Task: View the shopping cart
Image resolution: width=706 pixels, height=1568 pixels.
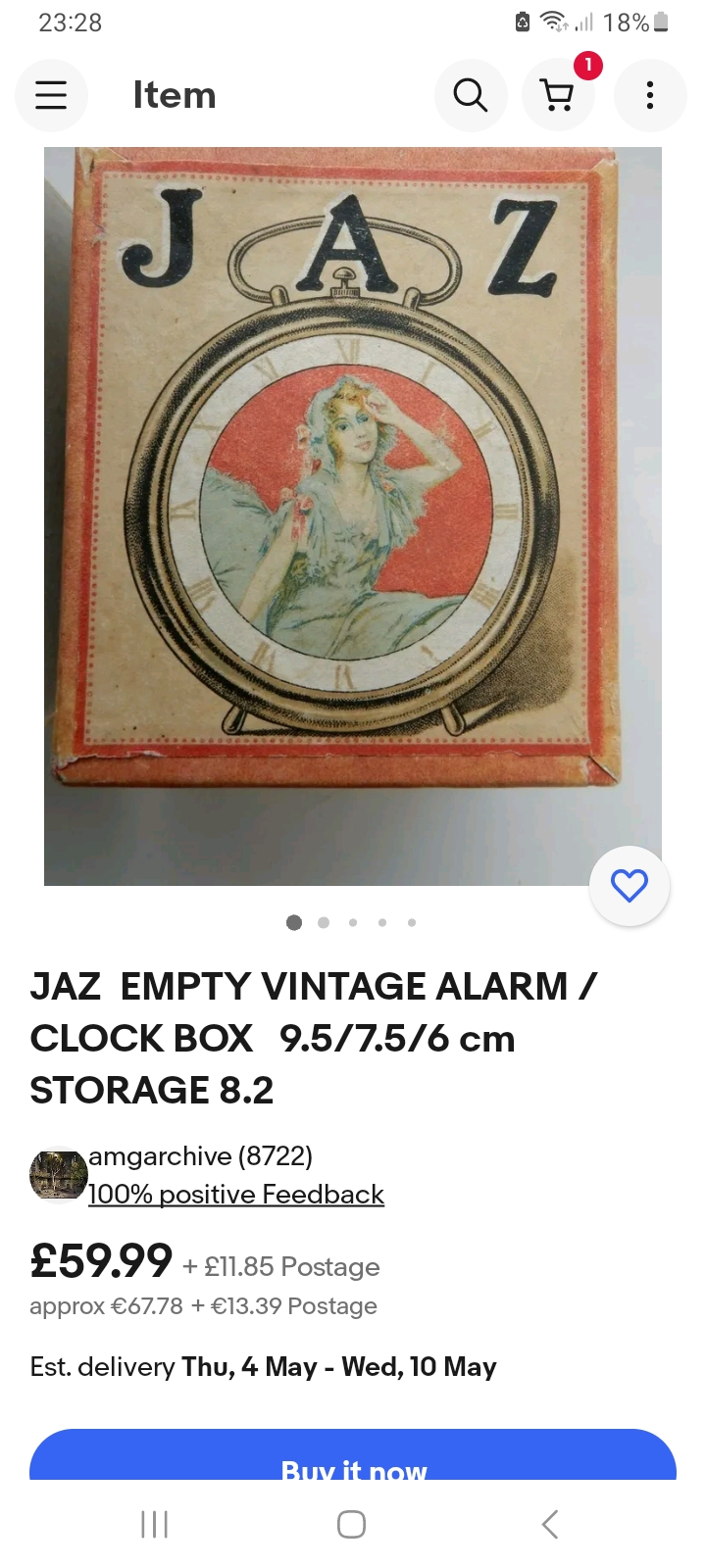Action: tap(559, 95)
